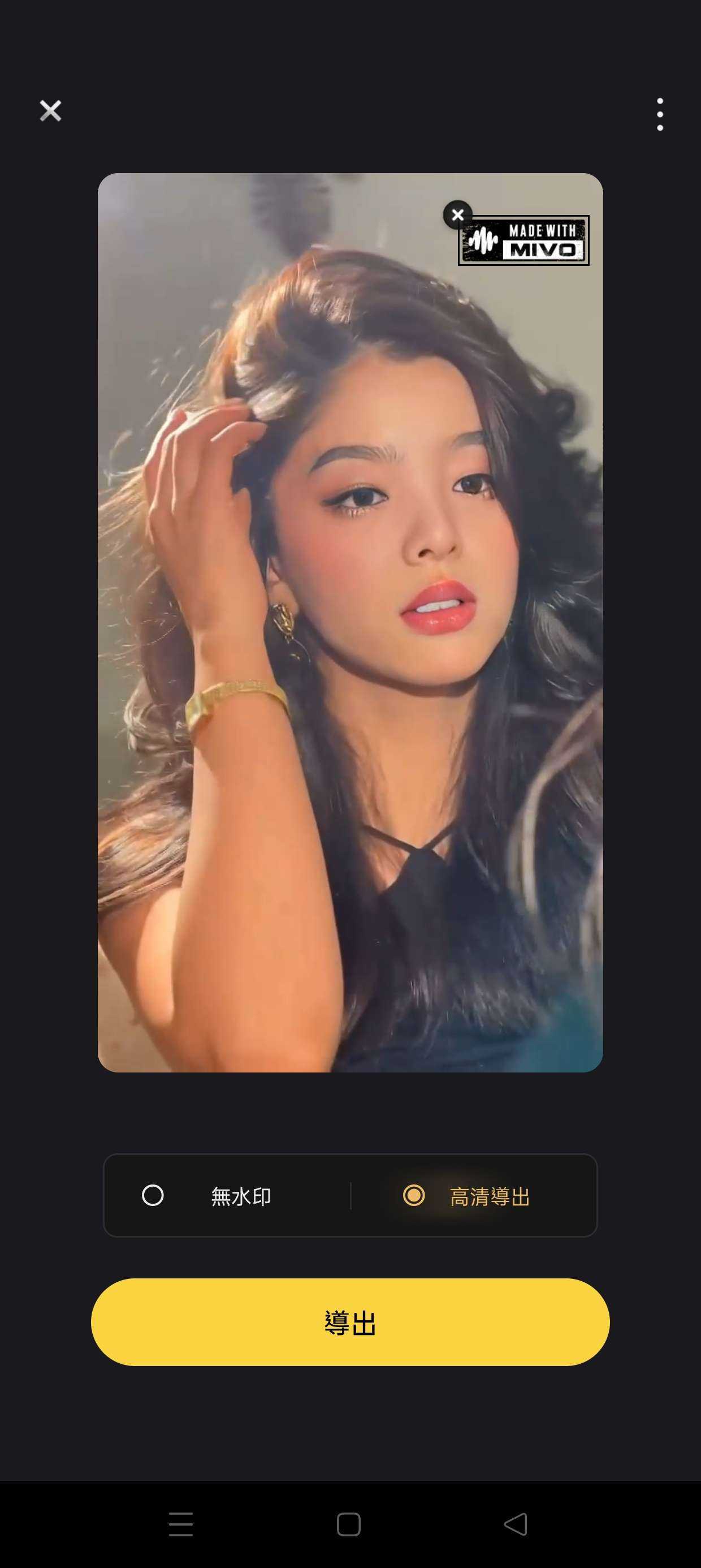Go to the system home screen

coord(349,1524)
